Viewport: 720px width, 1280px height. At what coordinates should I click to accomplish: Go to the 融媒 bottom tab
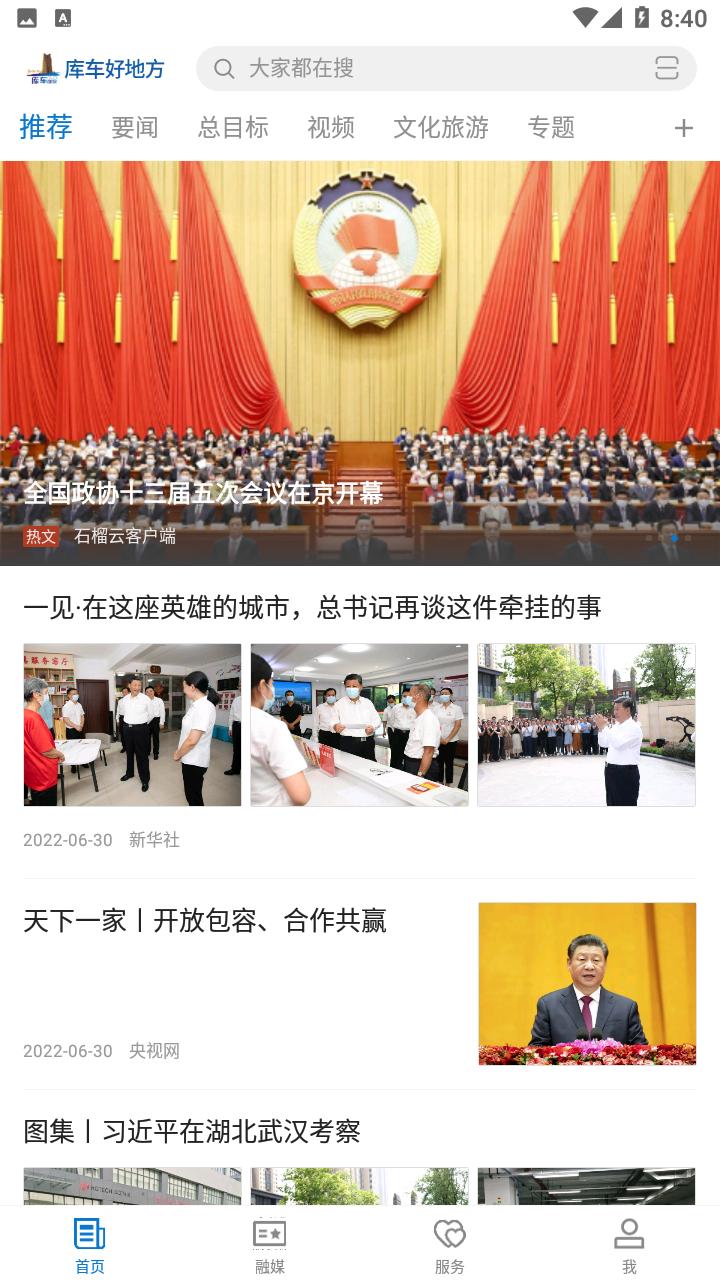269,1245
